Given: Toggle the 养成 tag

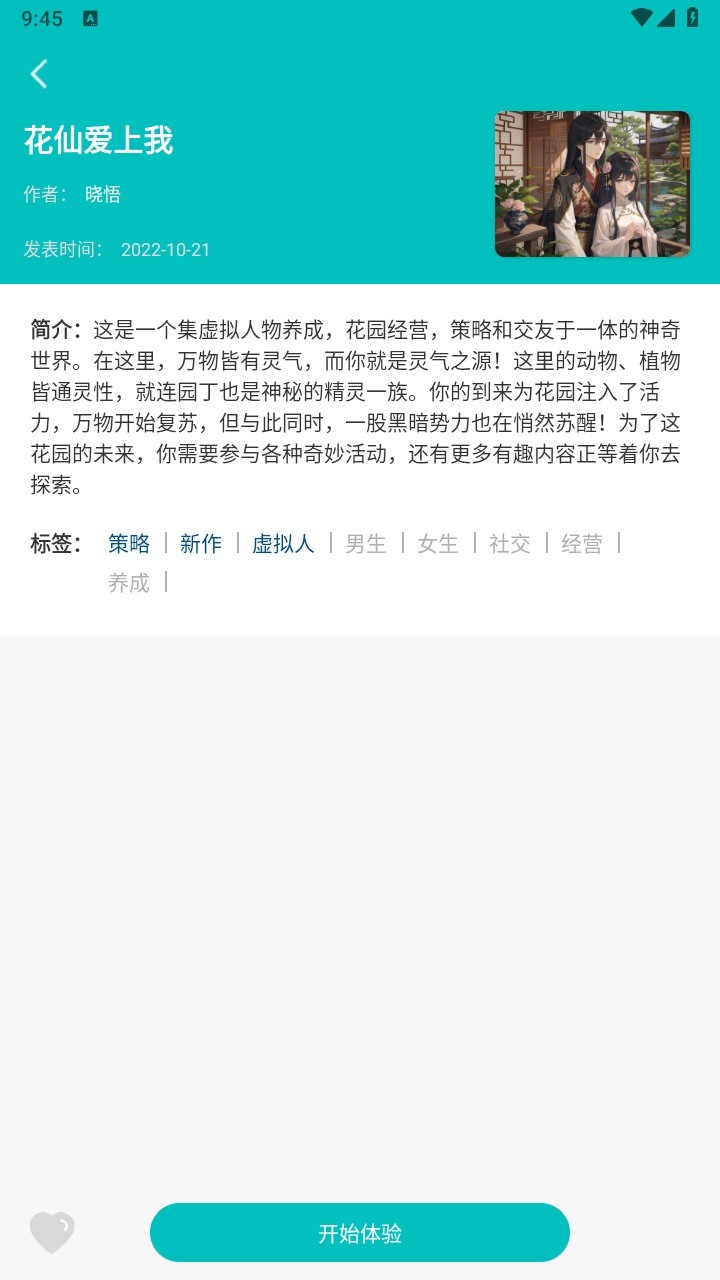Looking at the screenshot, I should [x=128, y=582].
